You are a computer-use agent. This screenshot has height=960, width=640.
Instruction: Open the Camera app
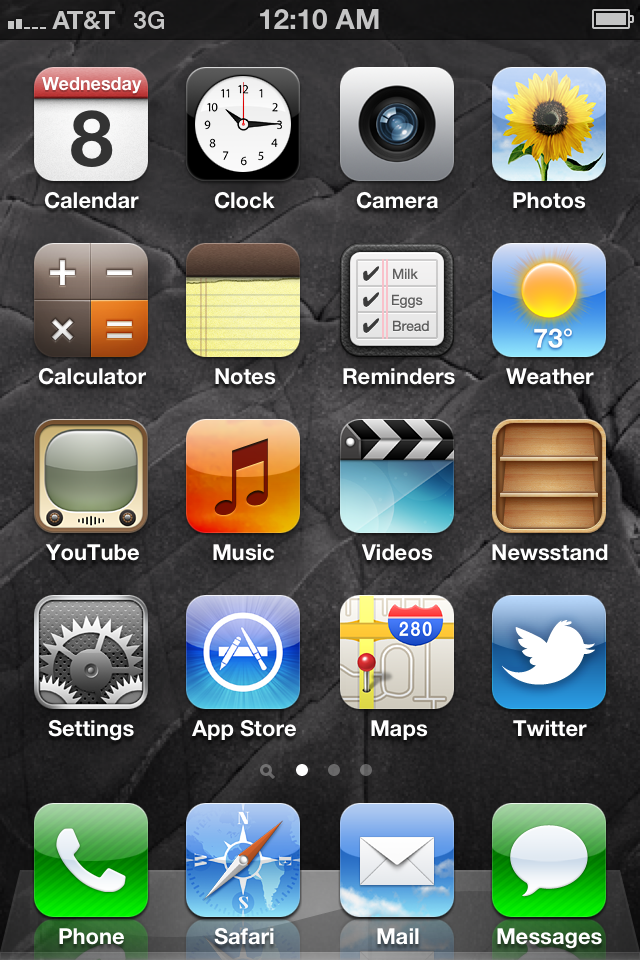397,124
